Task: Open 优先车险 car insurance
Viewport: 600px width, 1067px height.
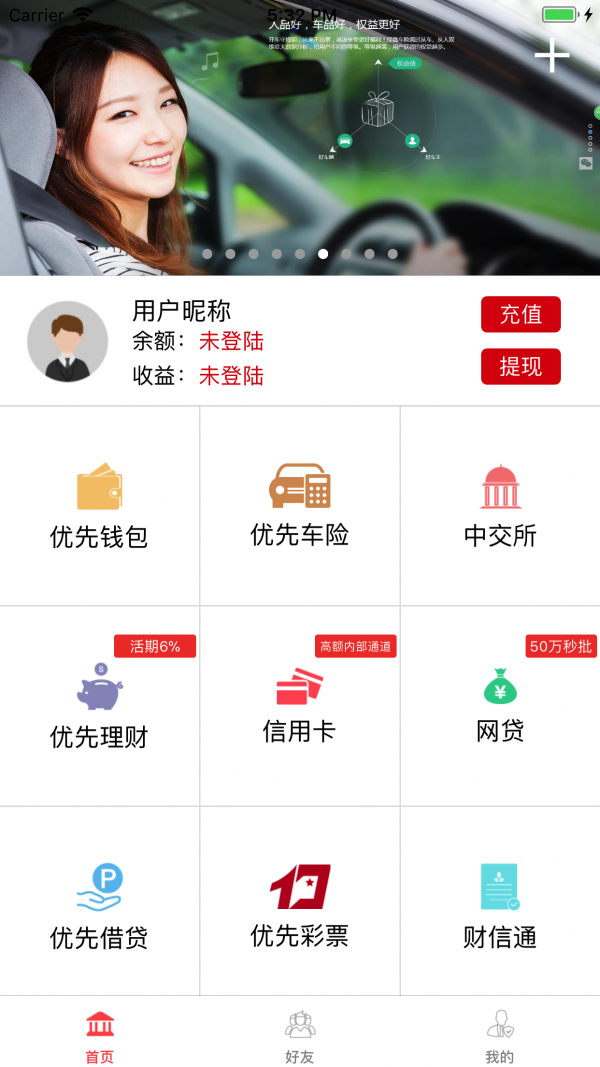Action: 299,506
